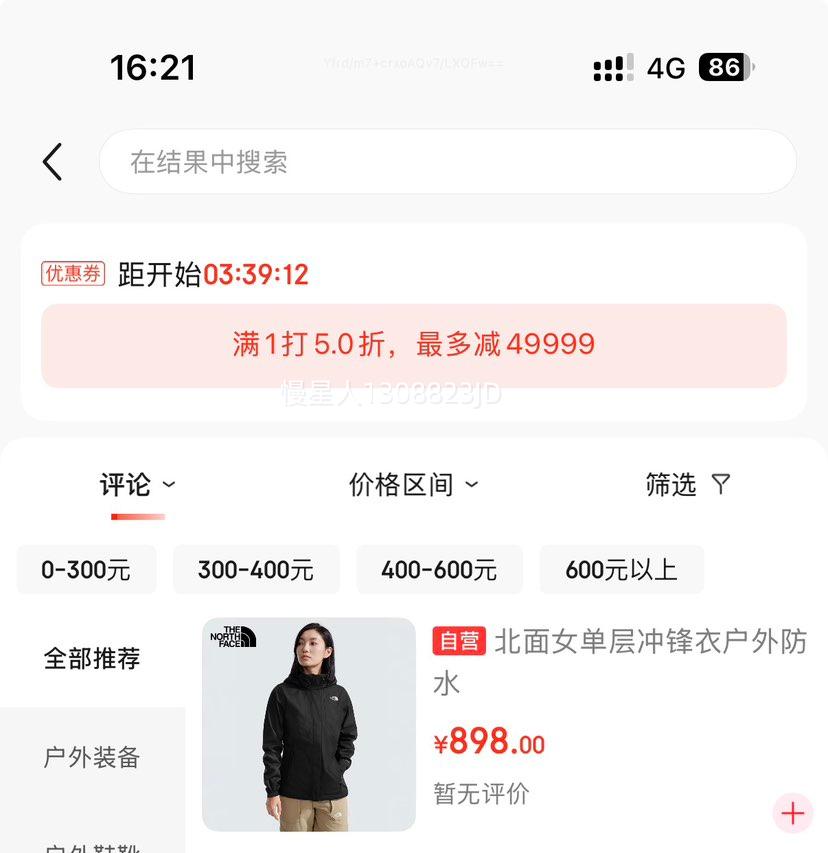Select the 户外装备 category
The image size is (828, 853).
tap(92, 757)
